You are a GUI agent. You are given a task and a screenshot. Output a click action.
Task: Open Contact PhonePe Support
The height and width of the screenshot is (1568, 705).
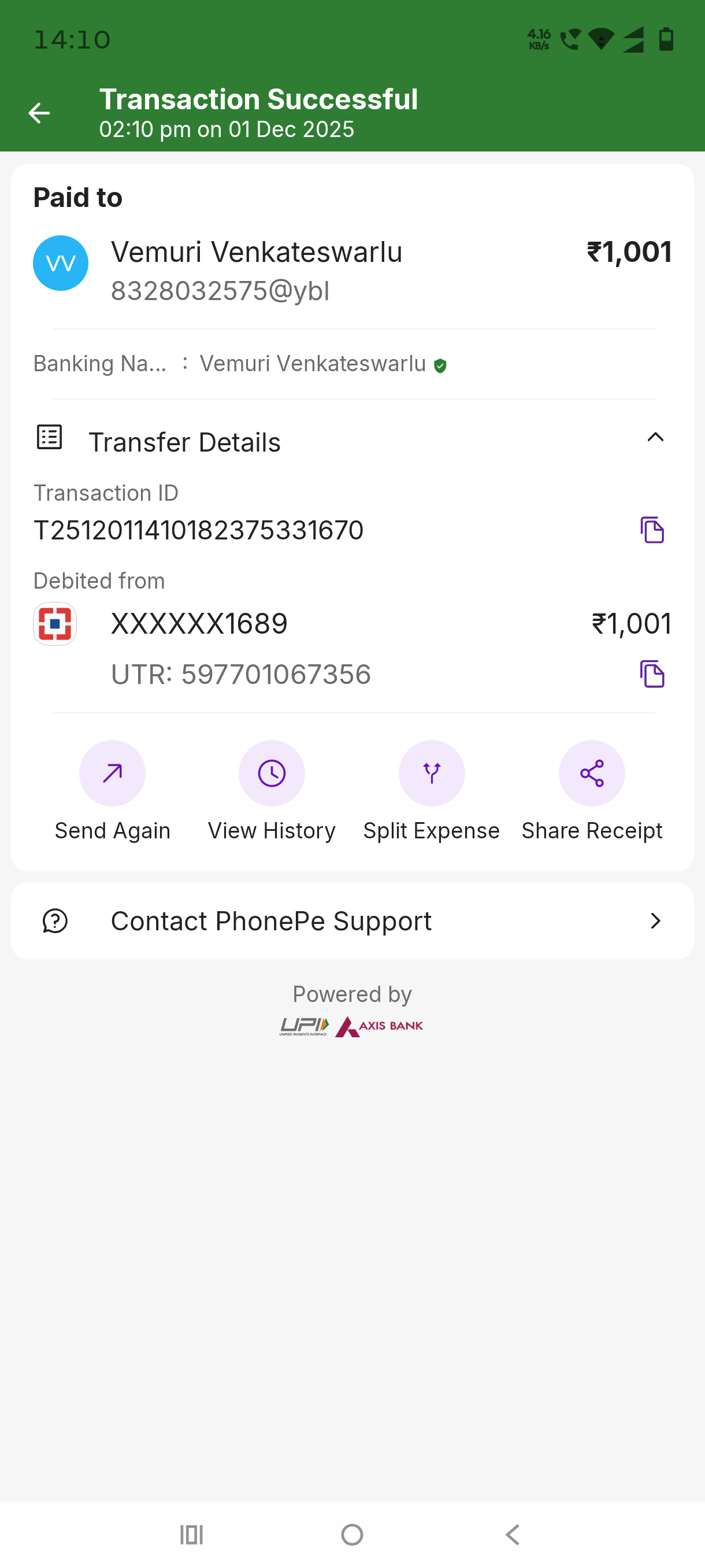click(271, 920)
